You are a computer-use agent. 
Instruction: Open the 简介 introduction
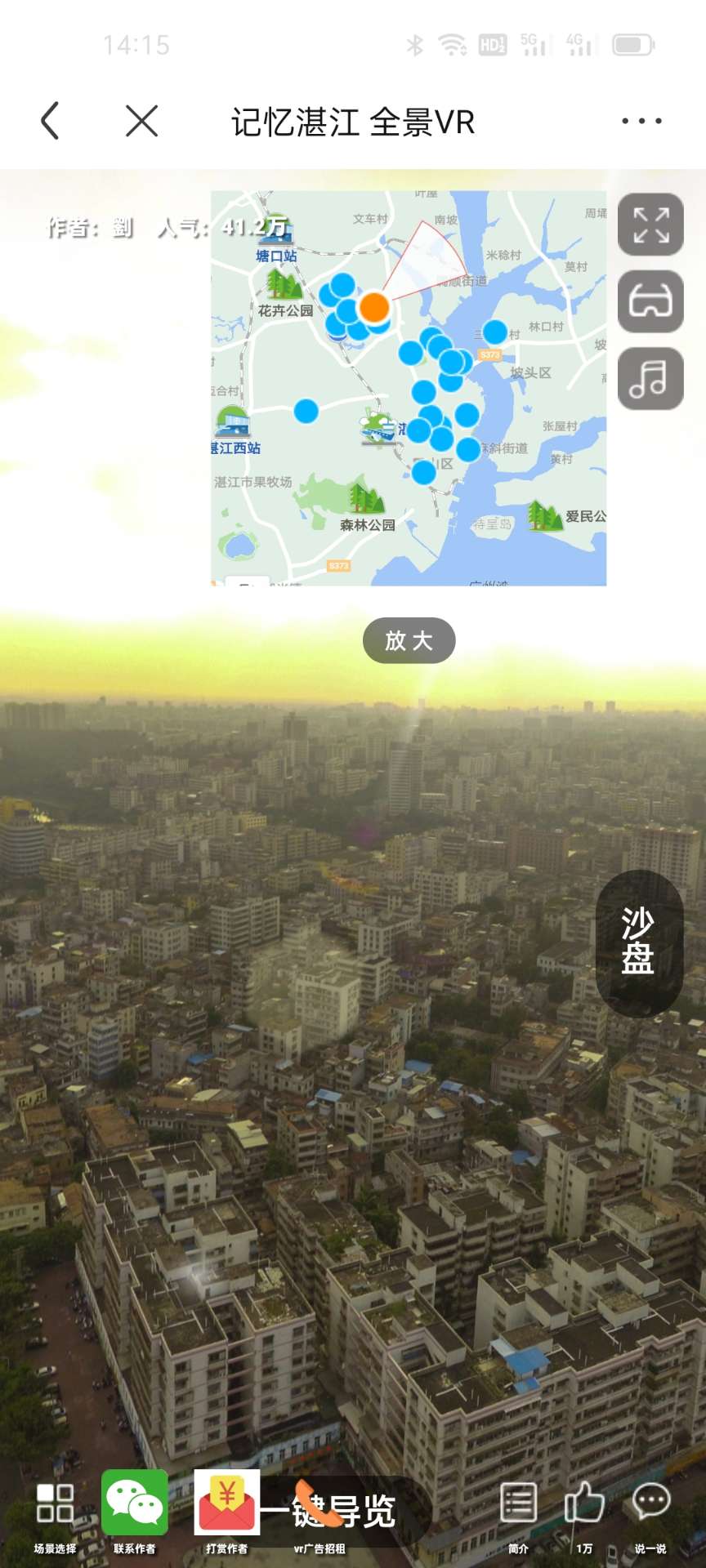[x=518, y=1513]
